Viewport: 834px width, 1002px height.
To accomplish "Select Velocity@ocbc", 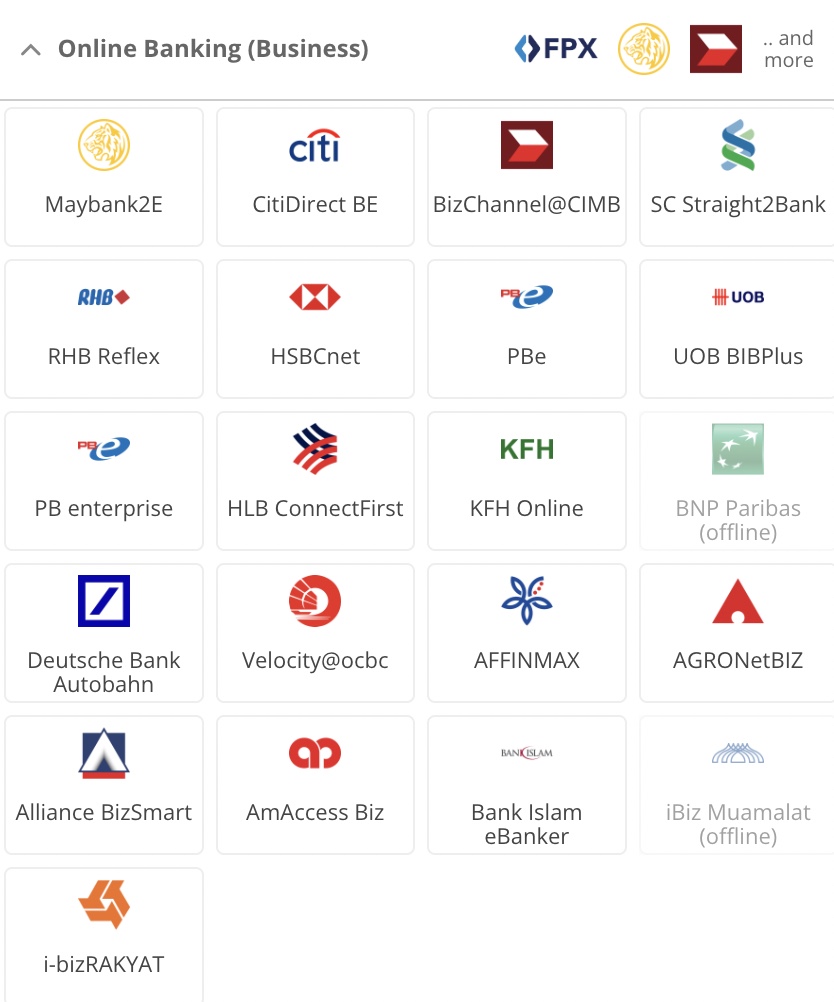I will click(x=315, y=633).
